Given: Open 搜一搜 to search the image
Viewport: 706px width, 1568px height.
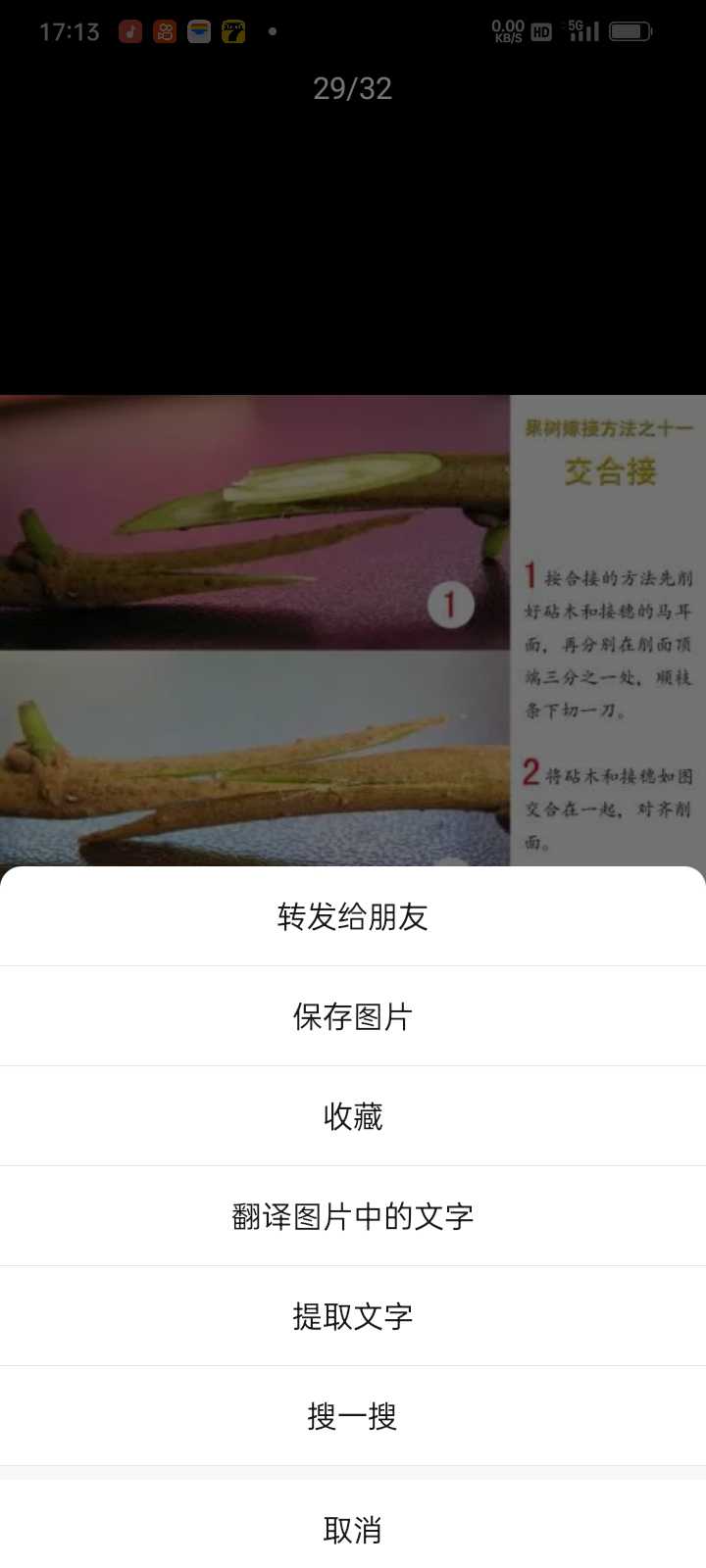Looking at the screenshot, I should 353,1416.
